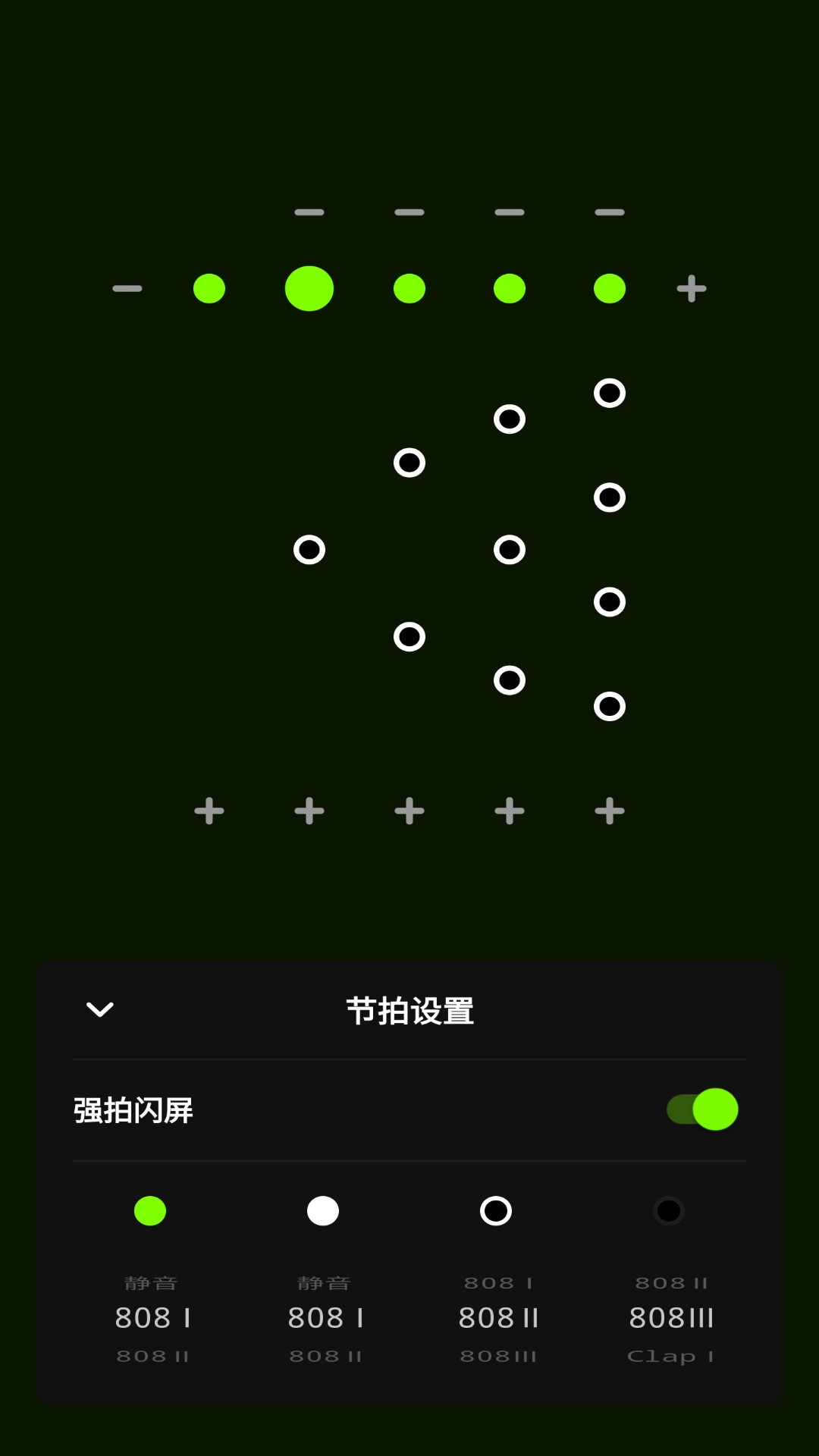Decrease beat count with the left minus button
Viewport: 819px width, 1456px height.
[126, 287]
